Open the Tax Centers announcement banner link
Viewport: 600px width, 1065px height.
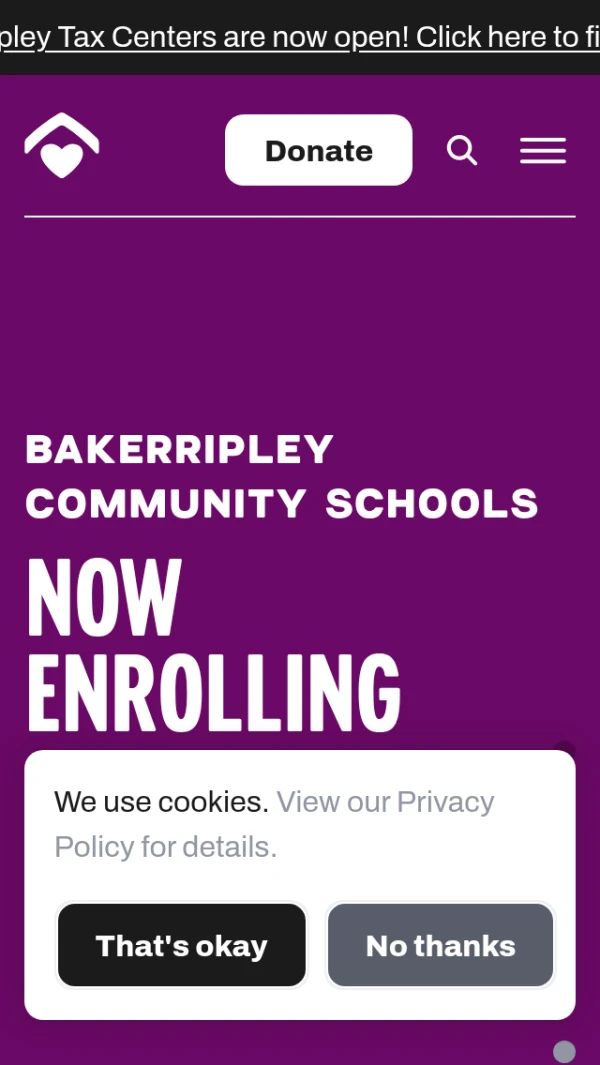pyautogui.click(x=300, y=38)
